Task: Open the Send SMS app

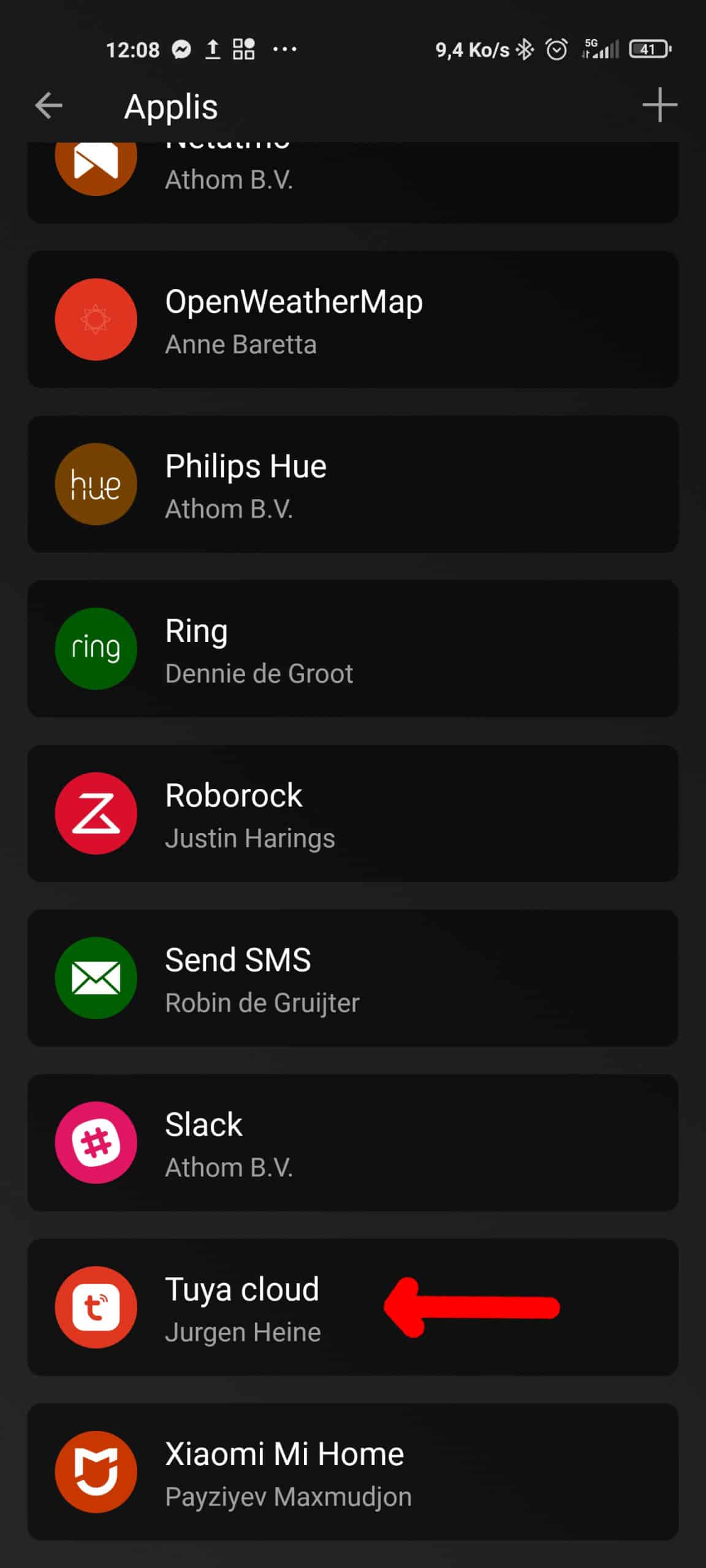Action: pyautogui.click(x=353, y=978)
